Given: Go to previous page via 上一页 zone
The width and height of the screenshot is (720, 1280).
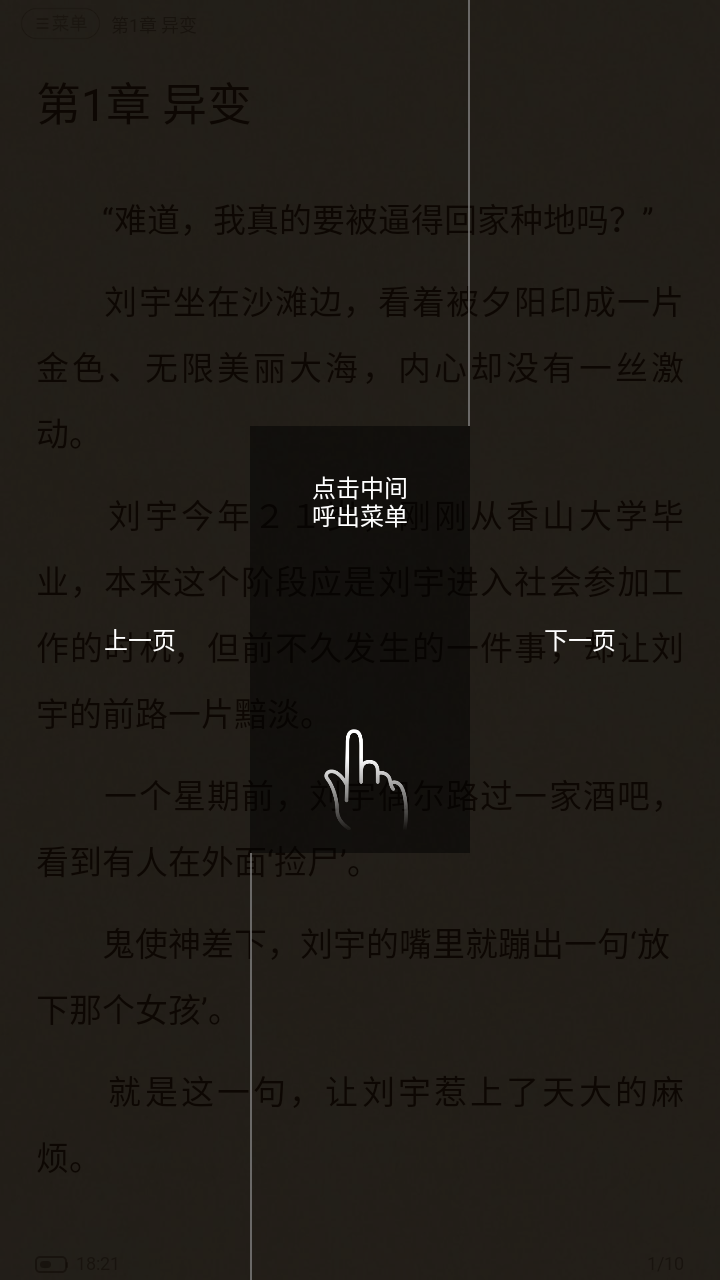Looking at the screenshot, I should pos(139,640).
